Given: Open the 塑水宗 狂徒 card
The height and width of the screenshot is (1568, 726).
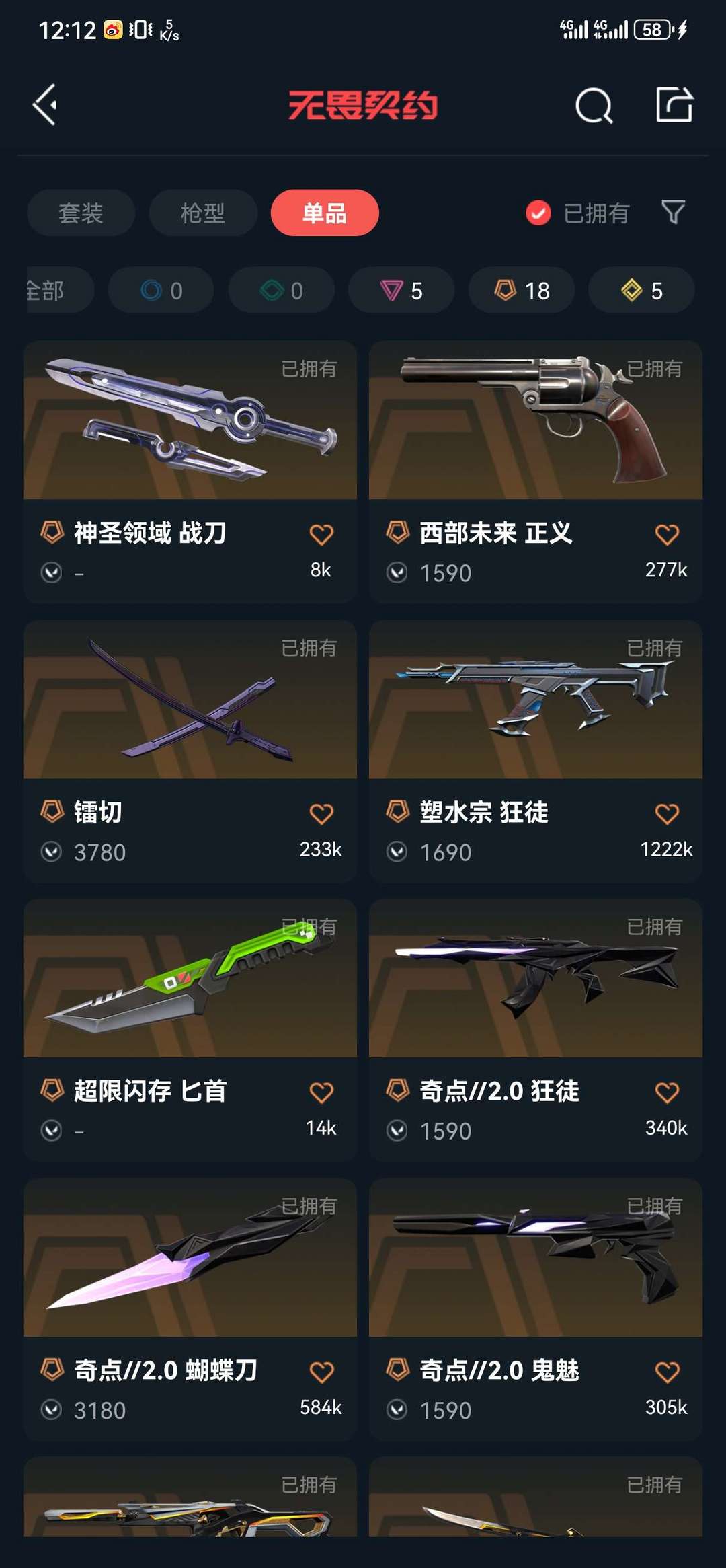Looking at the screenshot, I should point(536,751).
